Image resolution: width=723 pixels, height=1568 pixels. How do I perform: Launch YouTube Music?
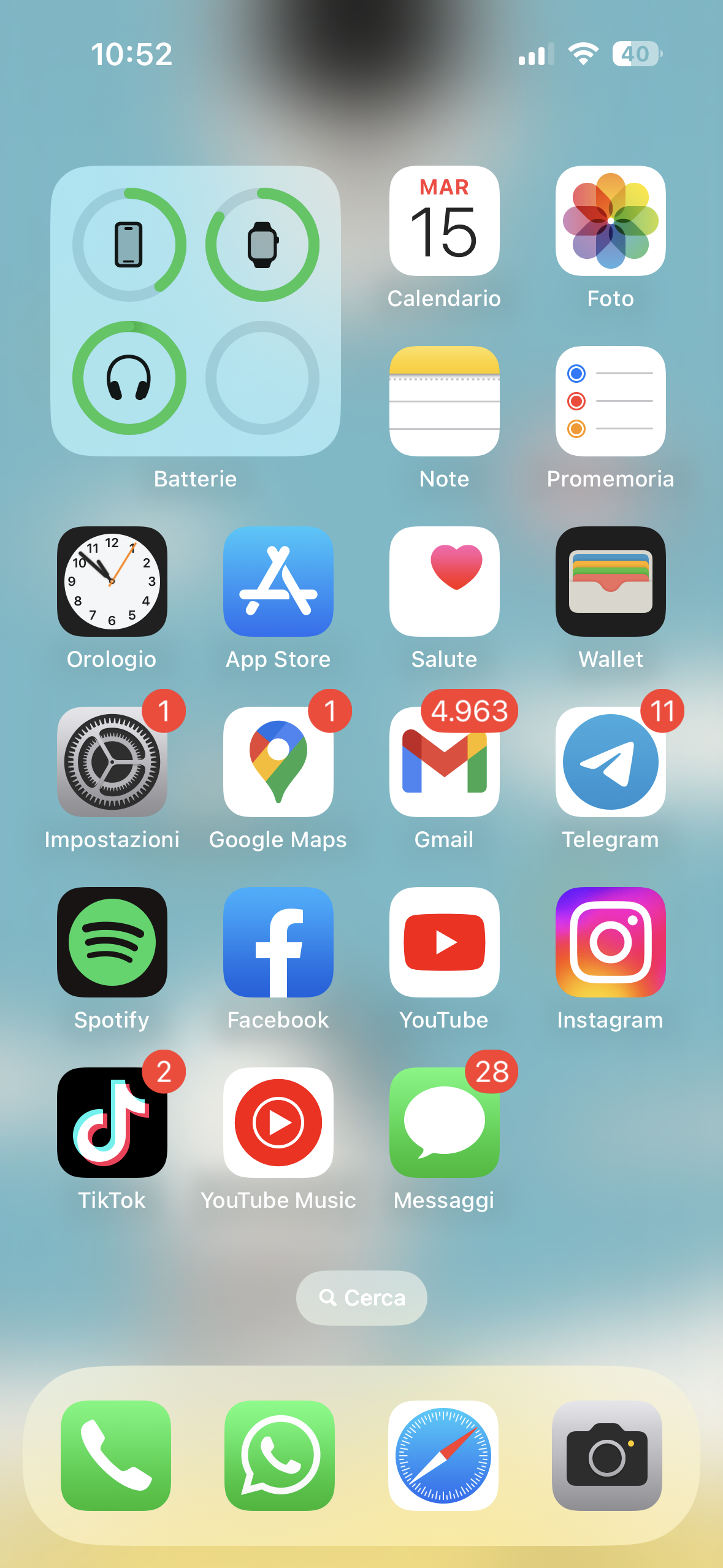tap(278, 1123)
